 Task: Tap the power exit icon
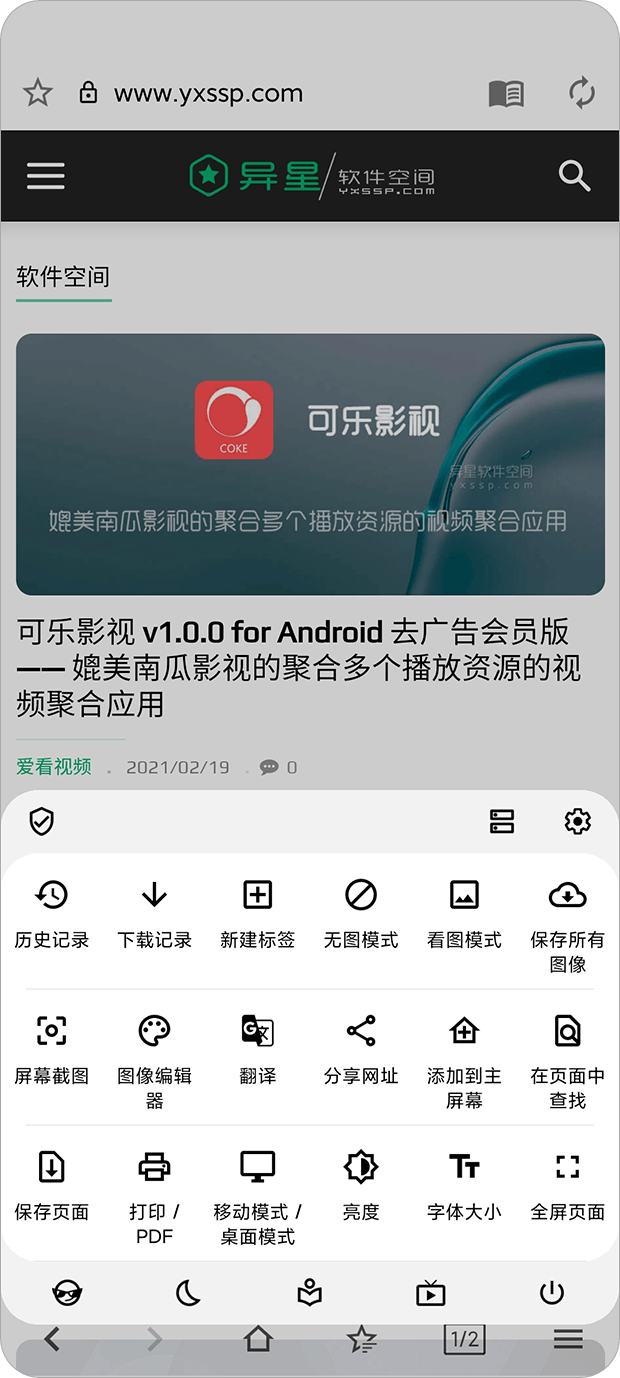(x=552, y=1293)
